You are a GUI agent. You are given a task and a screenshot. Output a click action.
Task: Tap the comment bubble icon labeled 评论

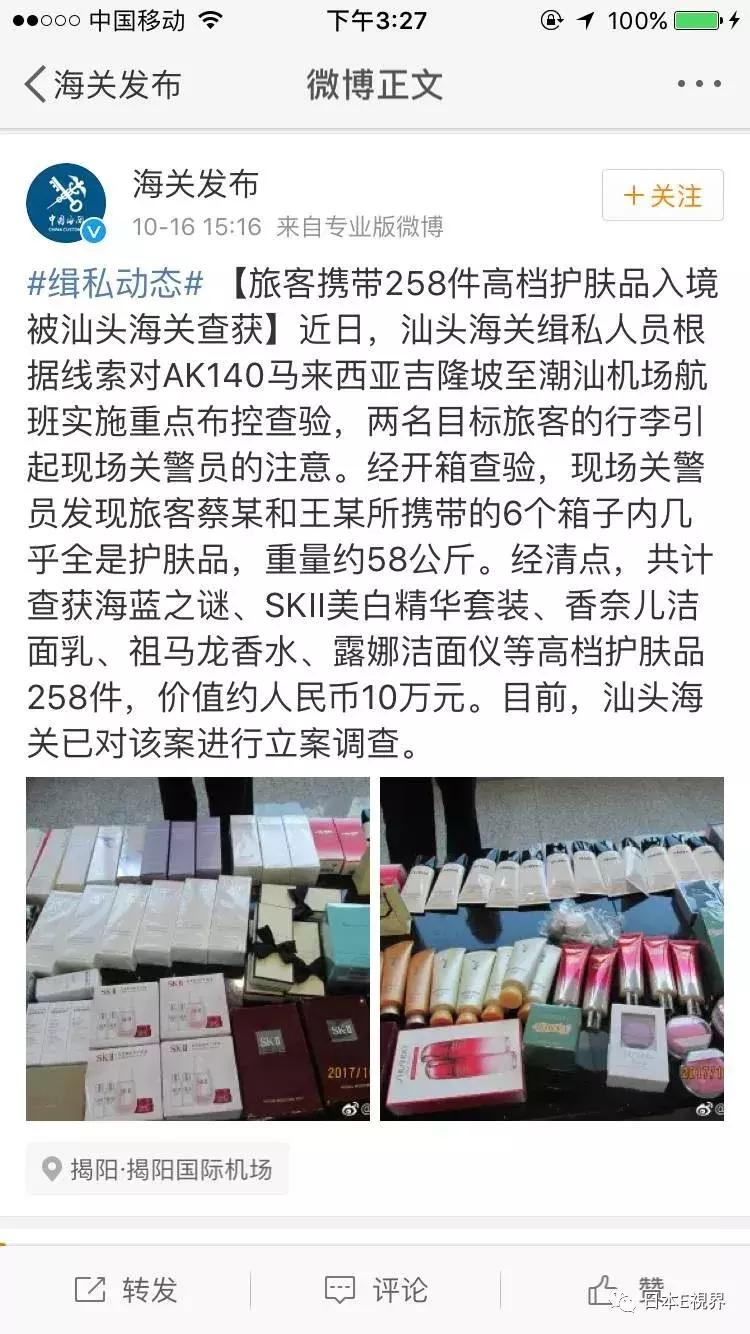click(x=340, y=1290)
